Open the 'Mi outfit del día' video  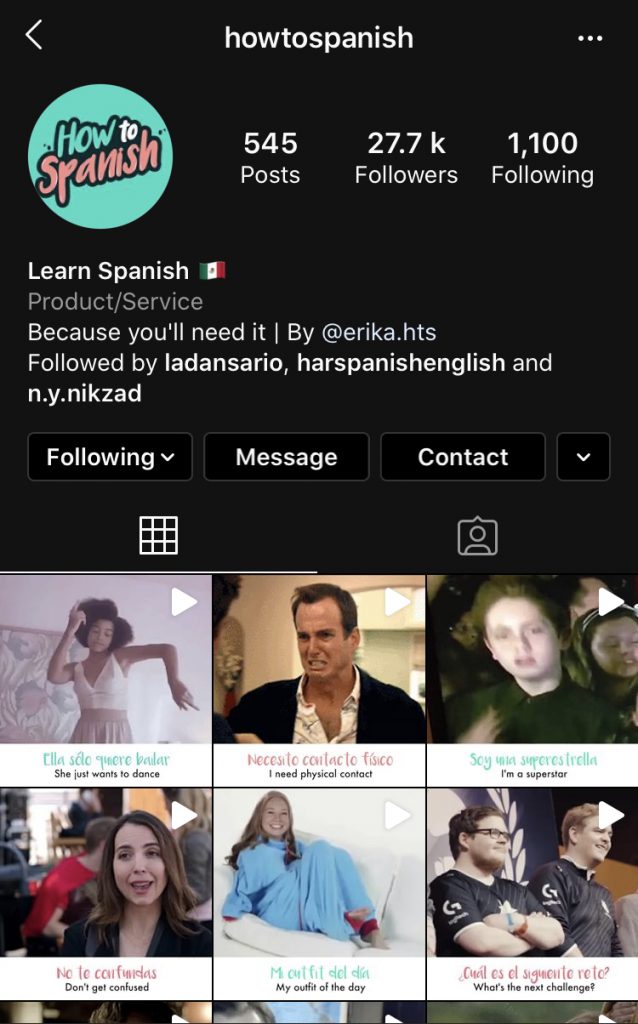coord(319,893)
